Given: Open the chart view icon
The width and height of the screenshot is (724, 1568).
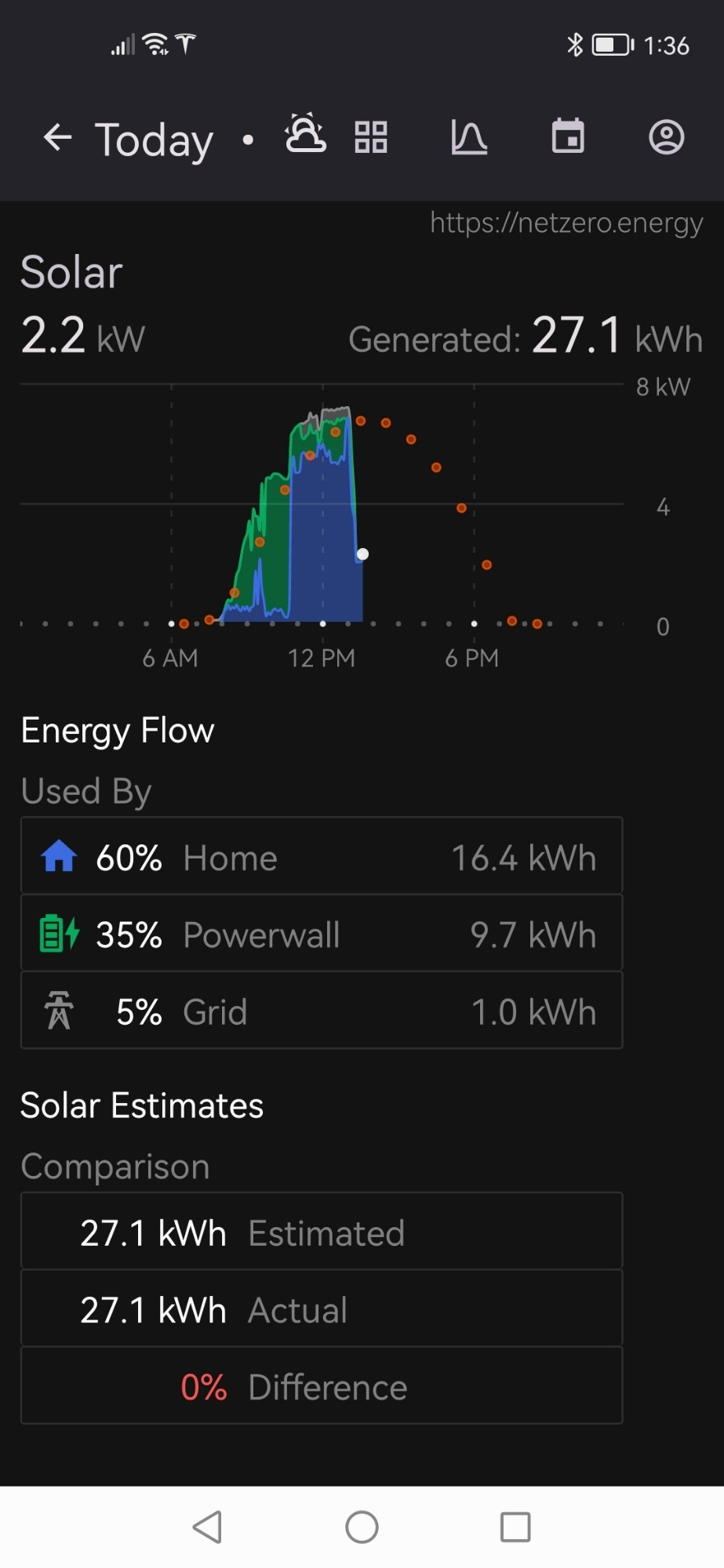Looking at the screenshot, I should (469, 137).
